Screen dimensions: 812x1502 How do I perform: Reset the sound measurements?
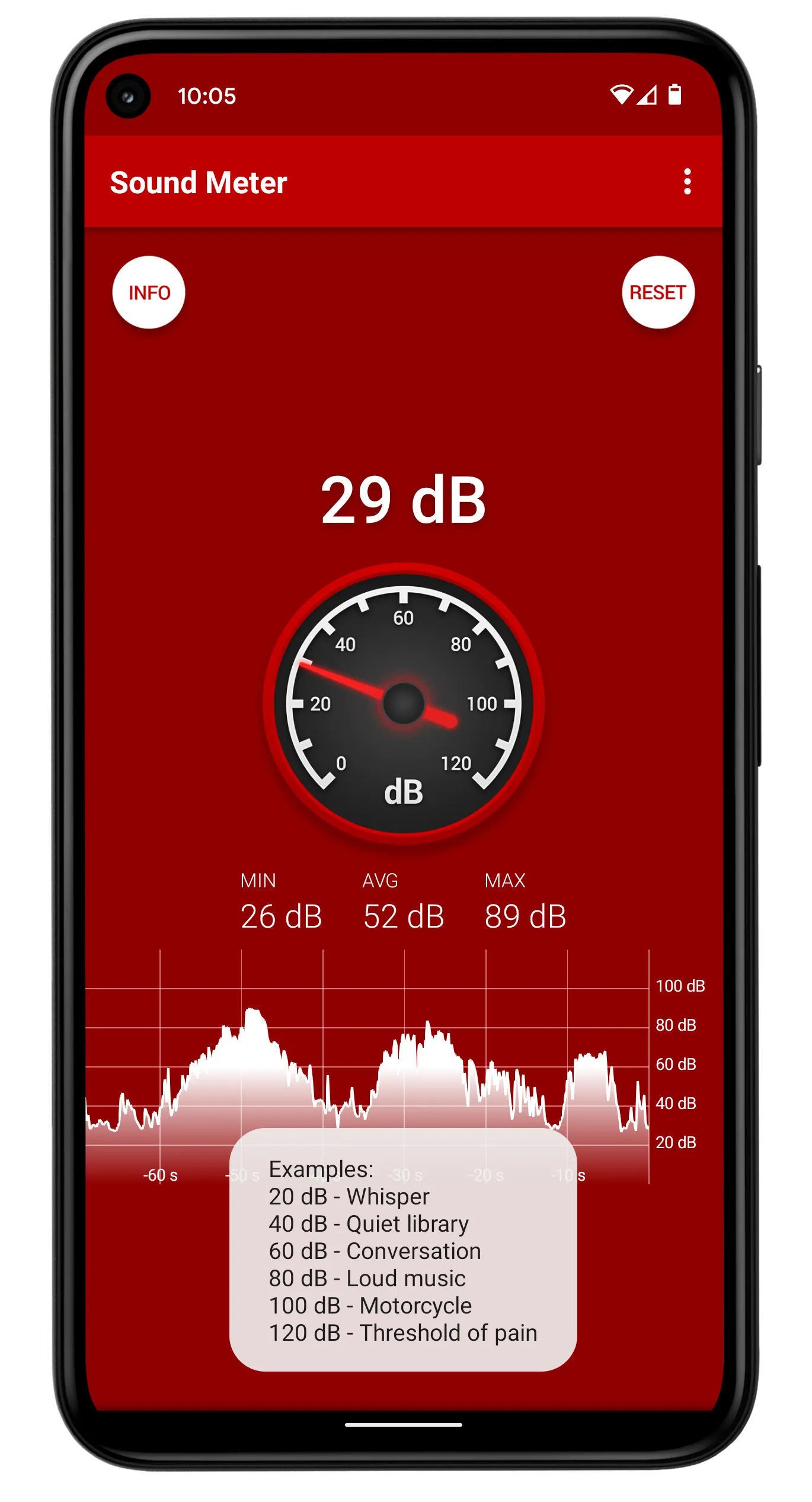point(658,292)
